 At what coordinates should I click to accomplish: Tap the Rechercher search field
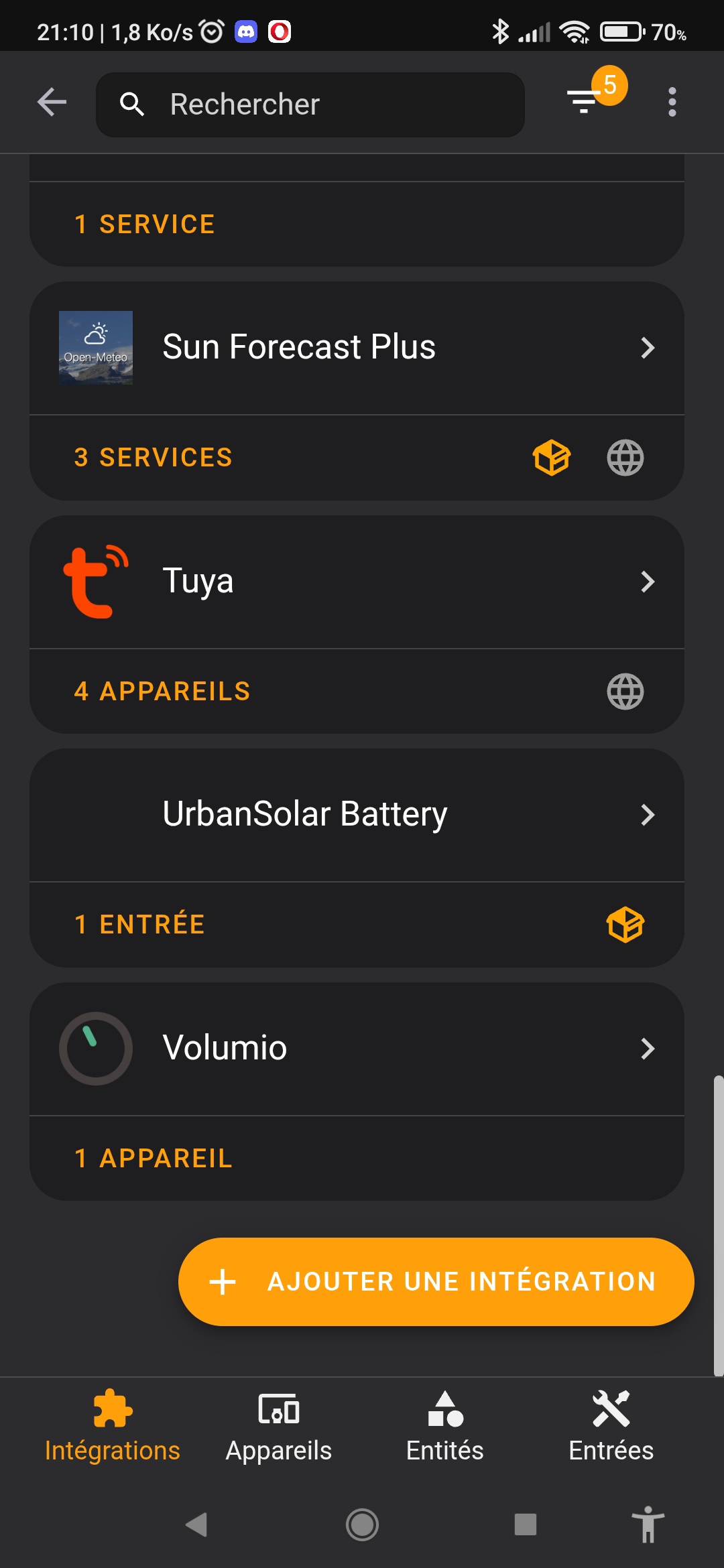coord(310,105)
